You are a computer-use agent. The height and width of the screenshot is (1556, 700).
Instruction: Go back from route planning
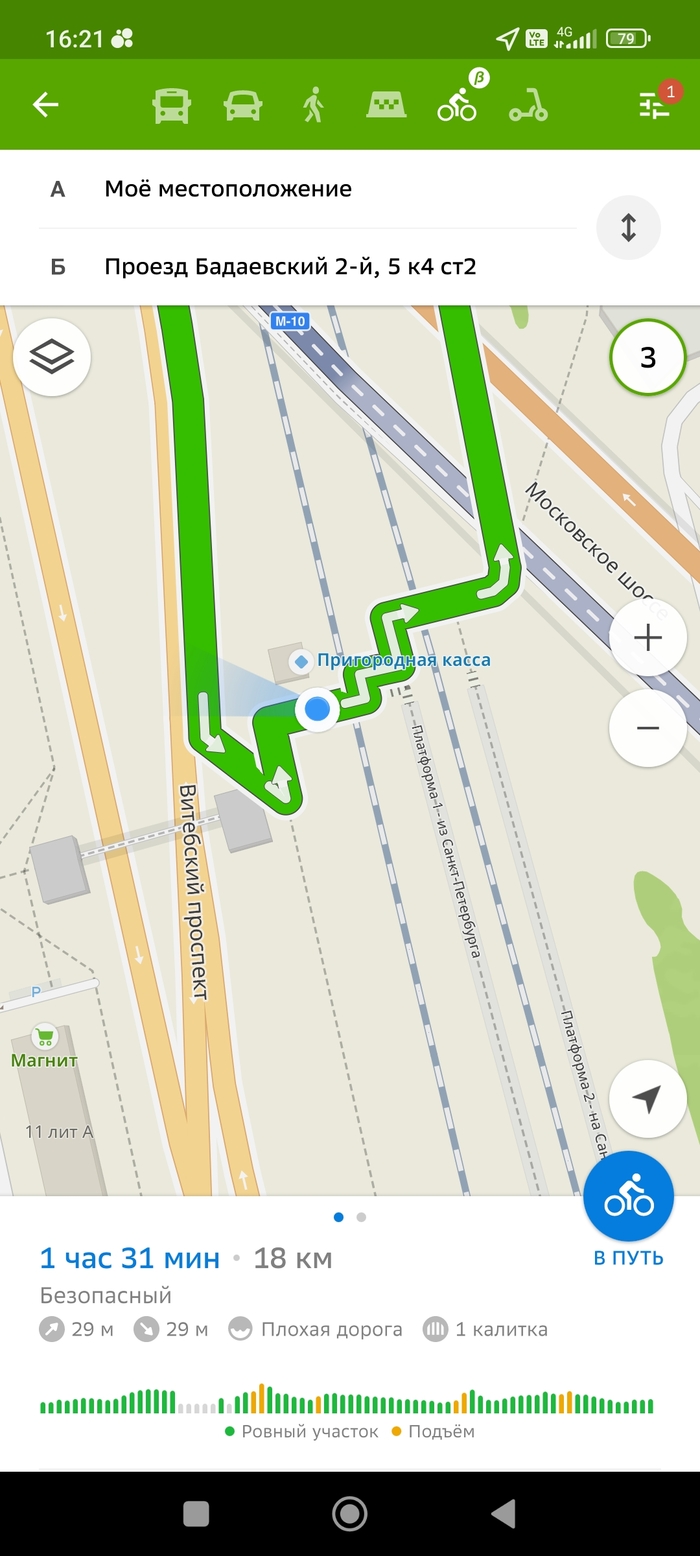[46, 105]
